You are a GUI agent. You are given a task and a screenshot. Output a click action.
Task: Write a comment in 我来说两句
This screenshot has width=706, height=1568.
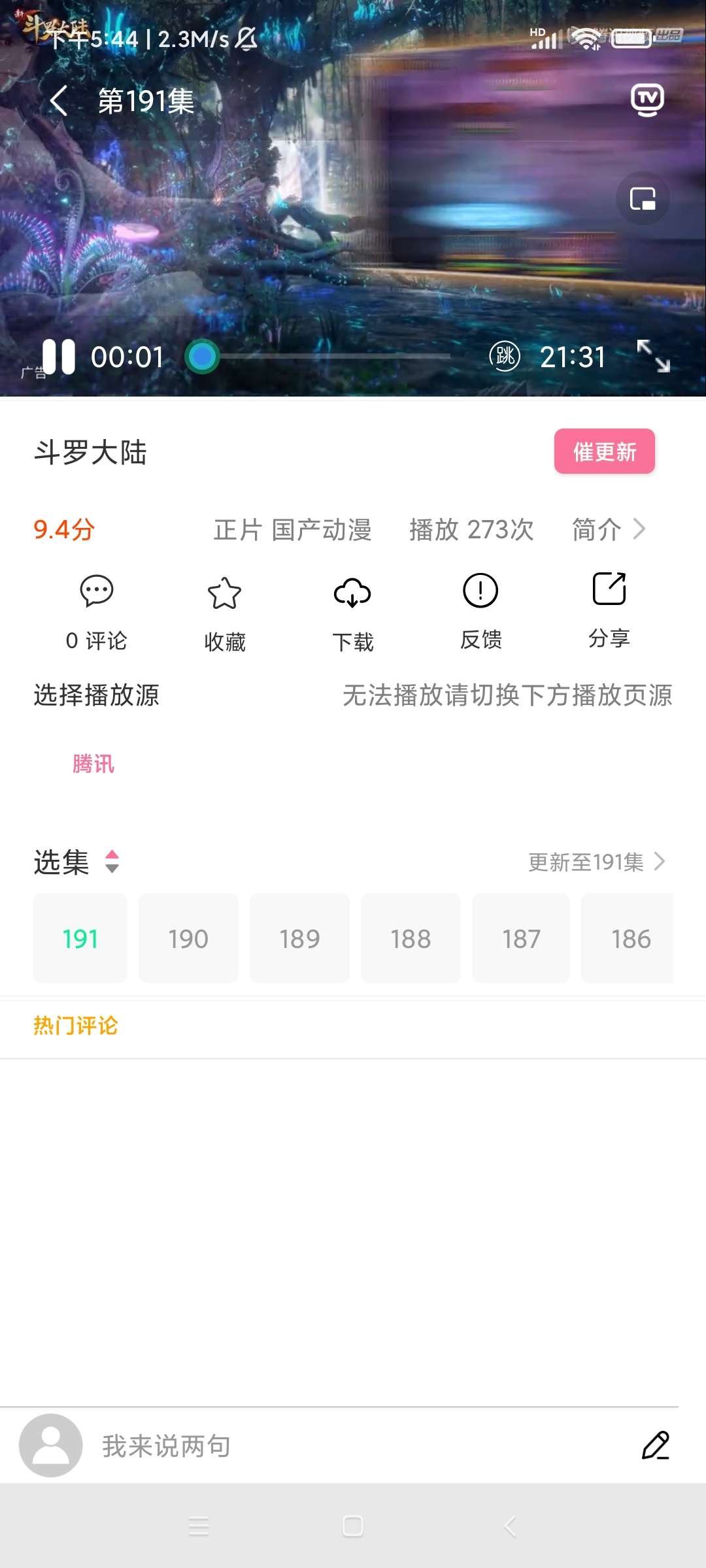pos(327,1446)
